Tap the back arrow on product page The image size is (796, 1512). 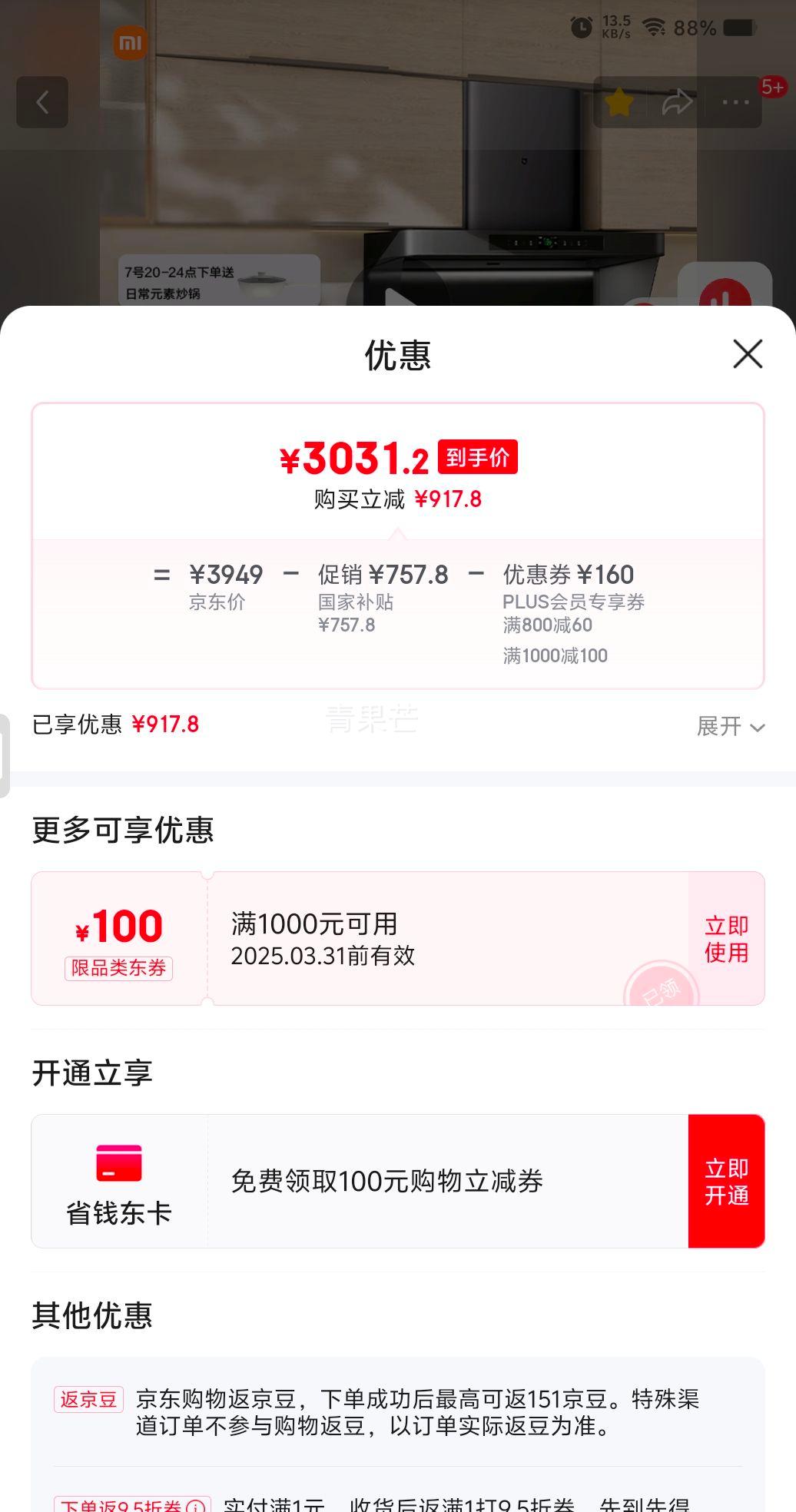(43, 102)
